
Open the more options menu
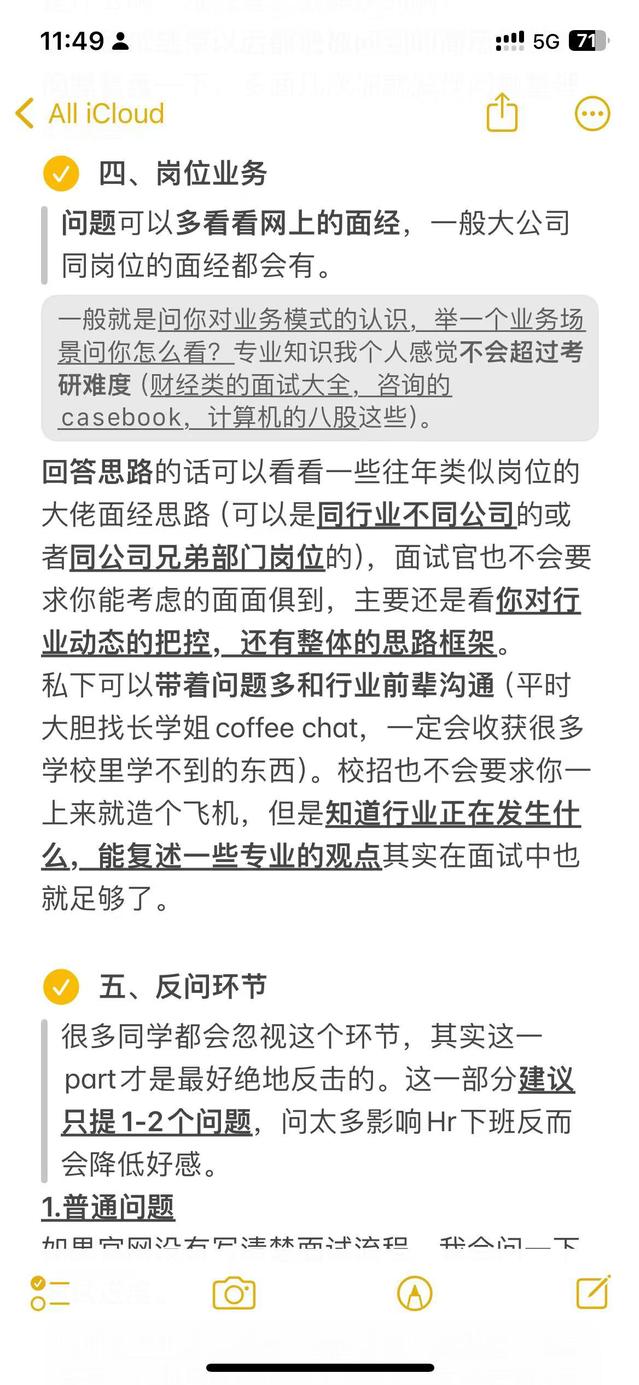coord(592,113)
